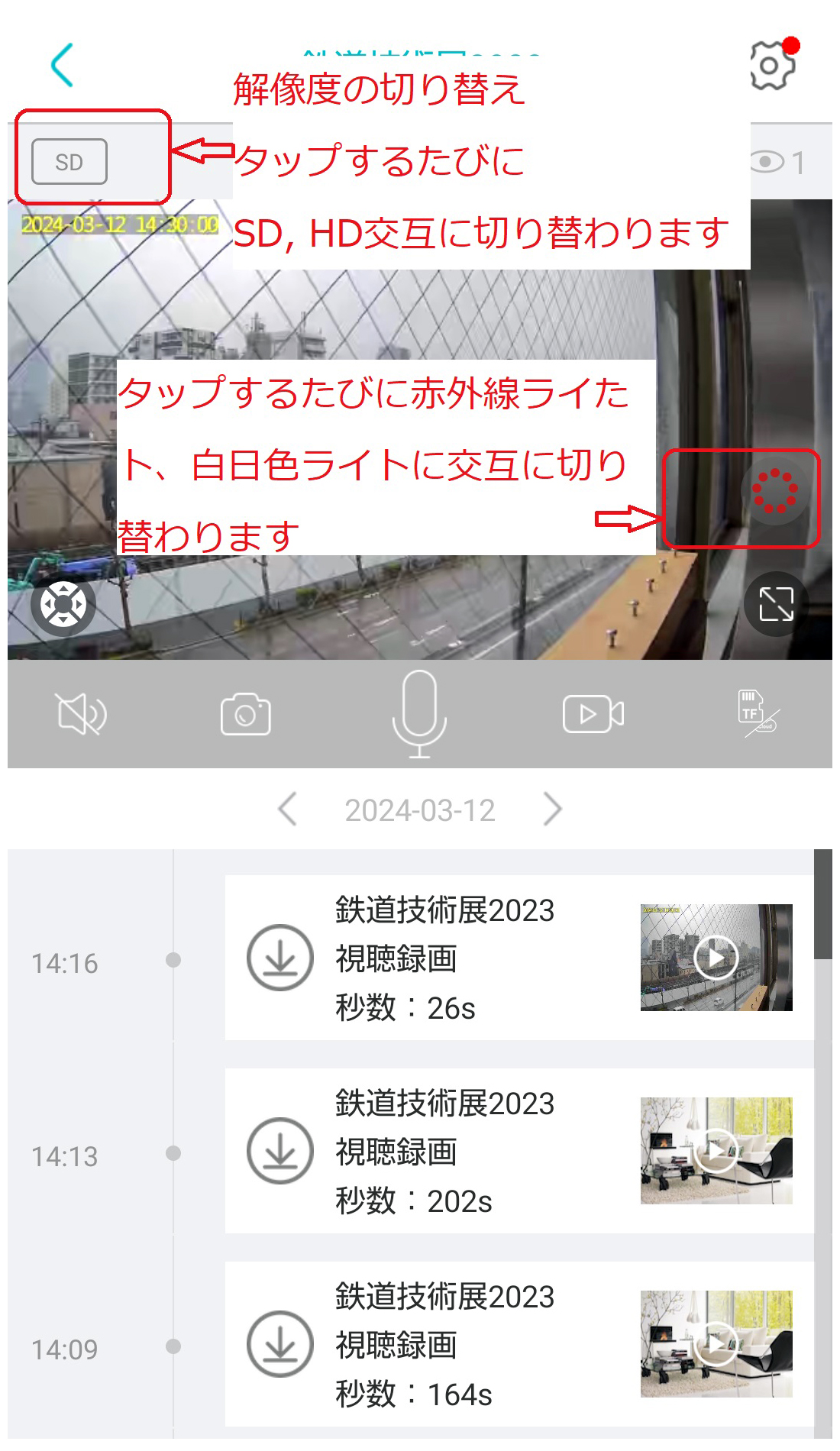
Task: Switch the night light mode icon
Action: click(x=774, y=490)
